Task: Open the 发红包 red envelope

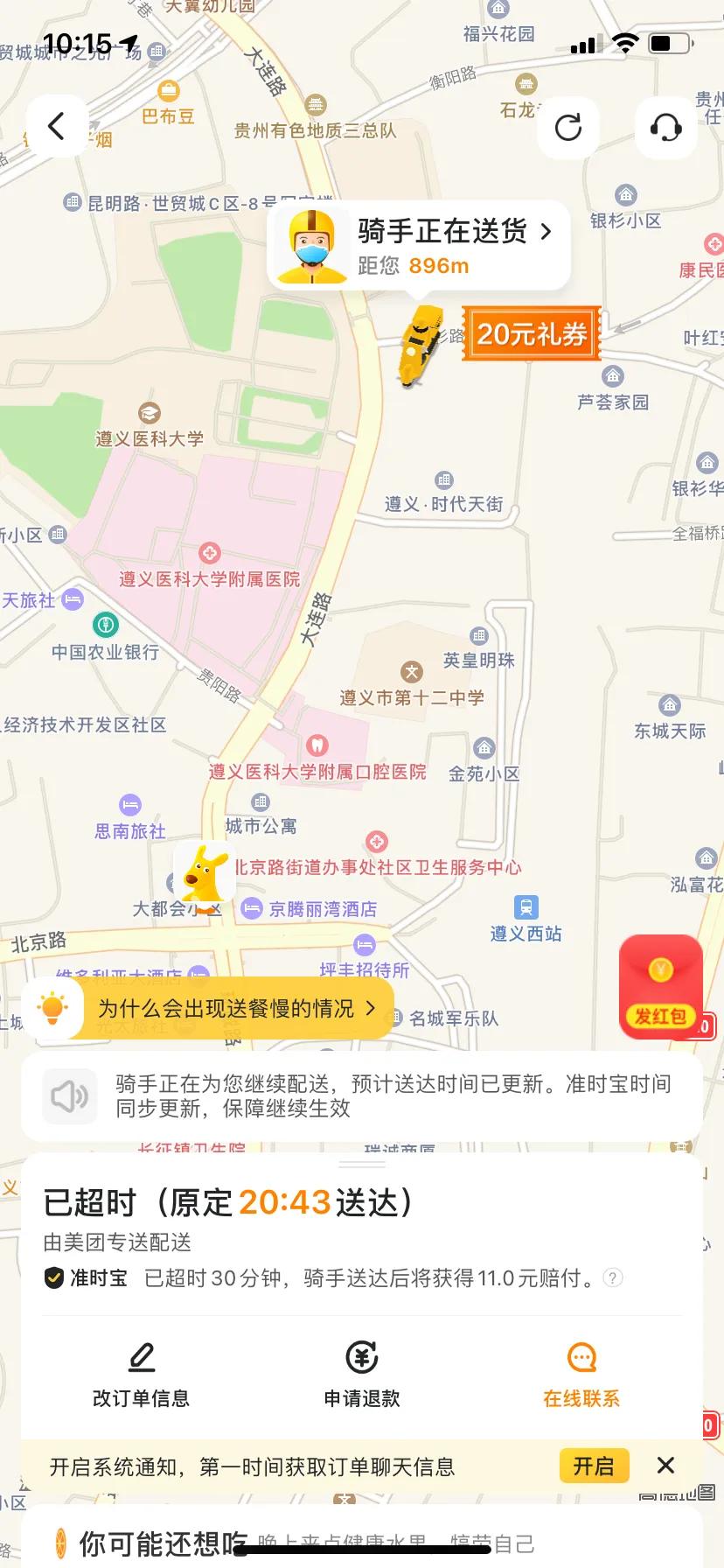Action: (661, 986)
